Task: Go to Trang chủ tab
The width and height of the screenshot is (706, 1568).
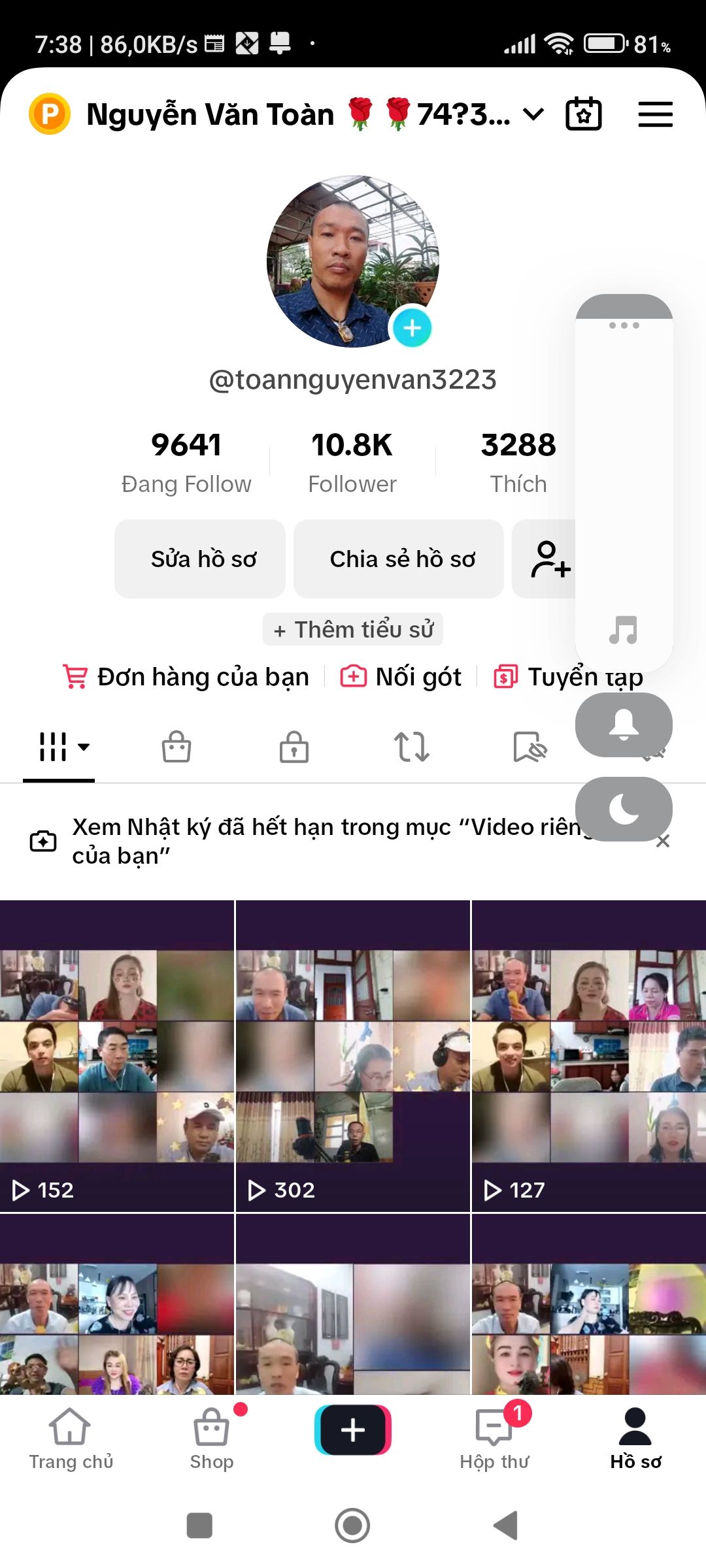Action: click(x=71, y=1439)
